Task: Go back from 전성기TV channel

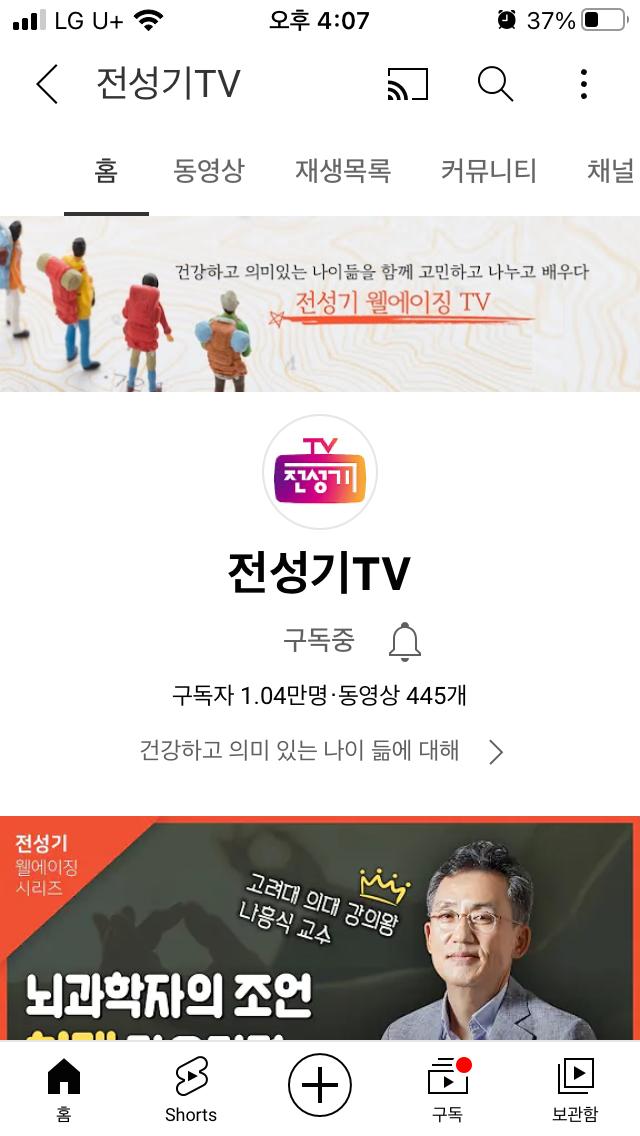Action: point(47,85)
